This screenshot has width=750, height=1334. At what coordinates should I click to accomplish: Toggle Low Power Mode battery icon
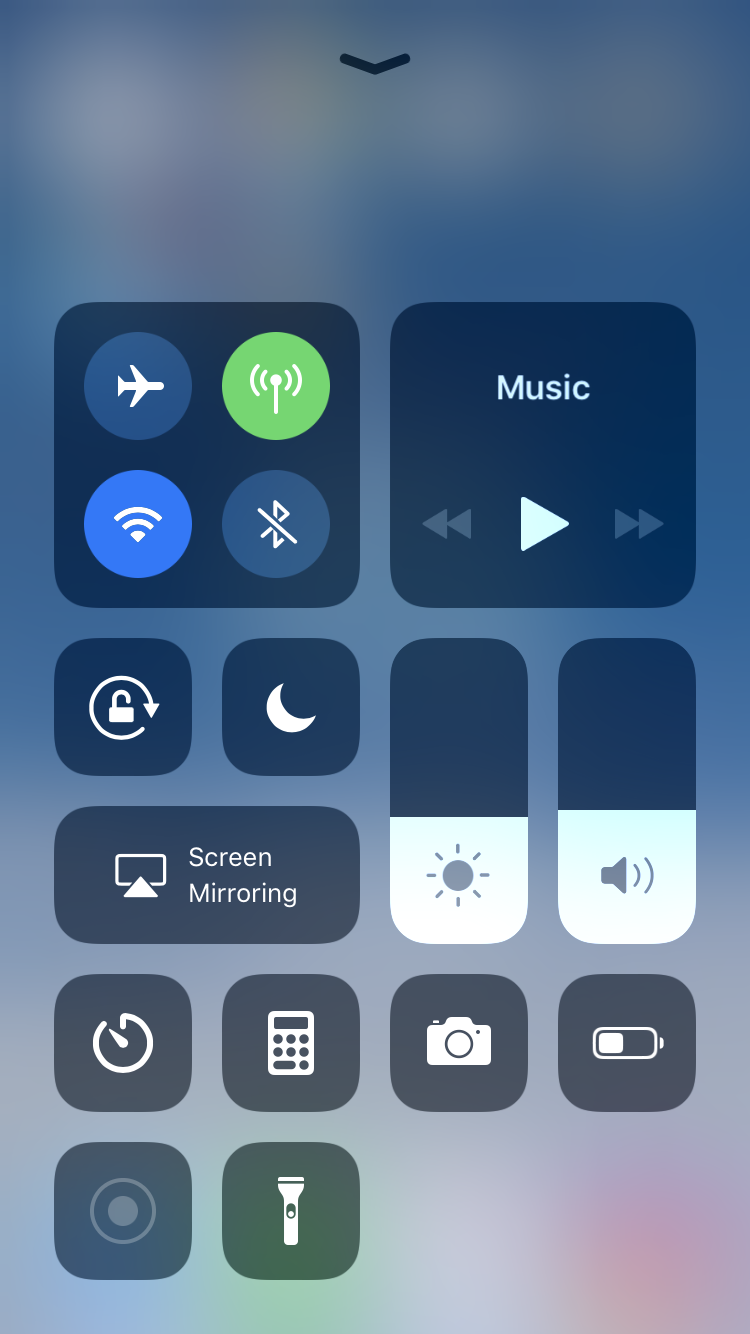[627, 1043]
